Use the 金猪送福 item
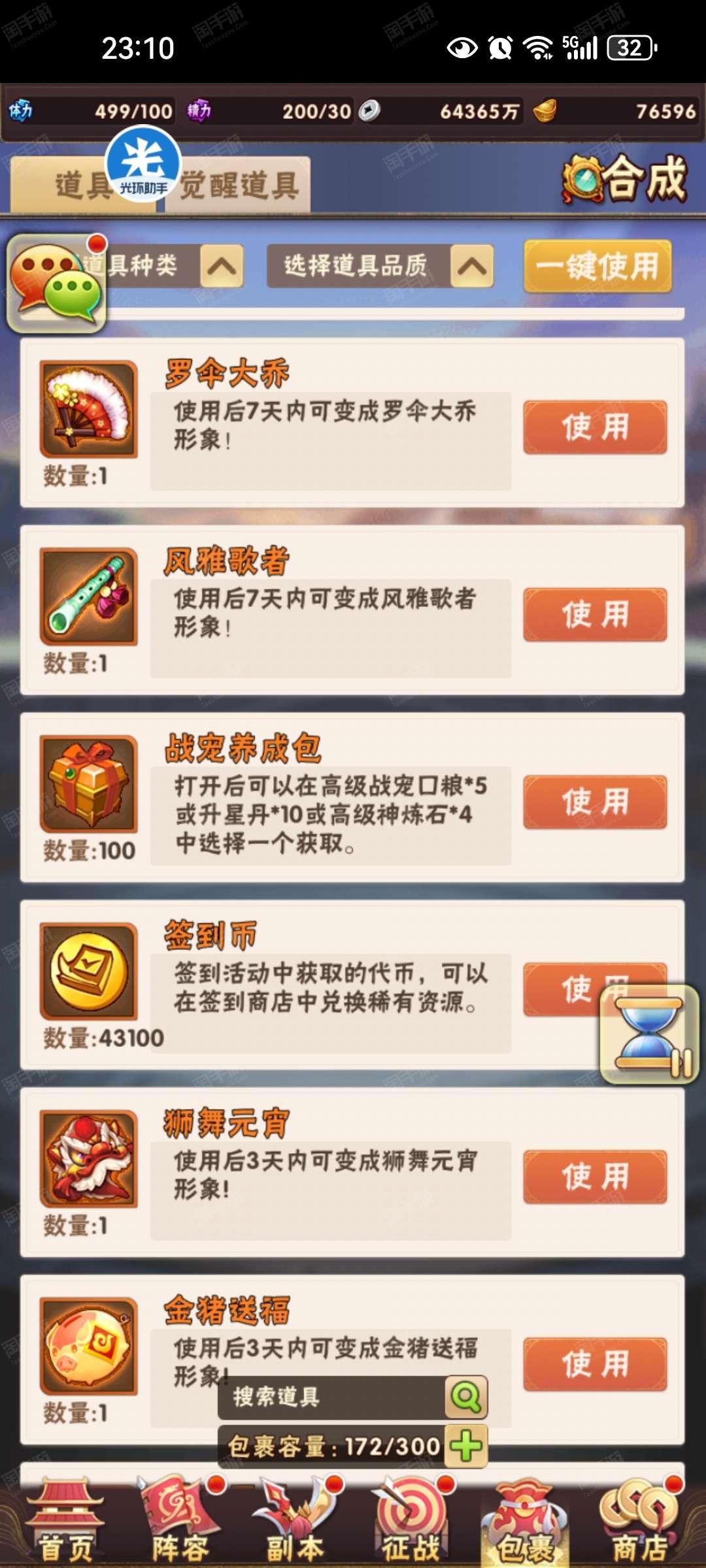Screen dimensions: 706x1568 click(595, 1365)
